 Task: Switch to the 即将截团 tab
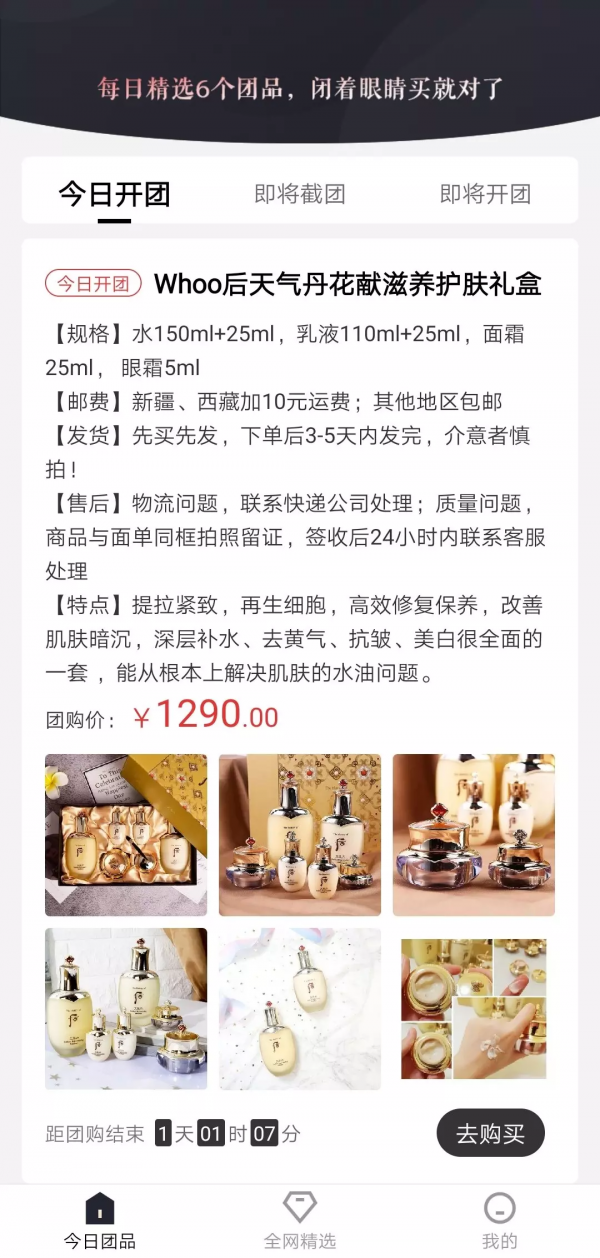click(x=300, y=194)
